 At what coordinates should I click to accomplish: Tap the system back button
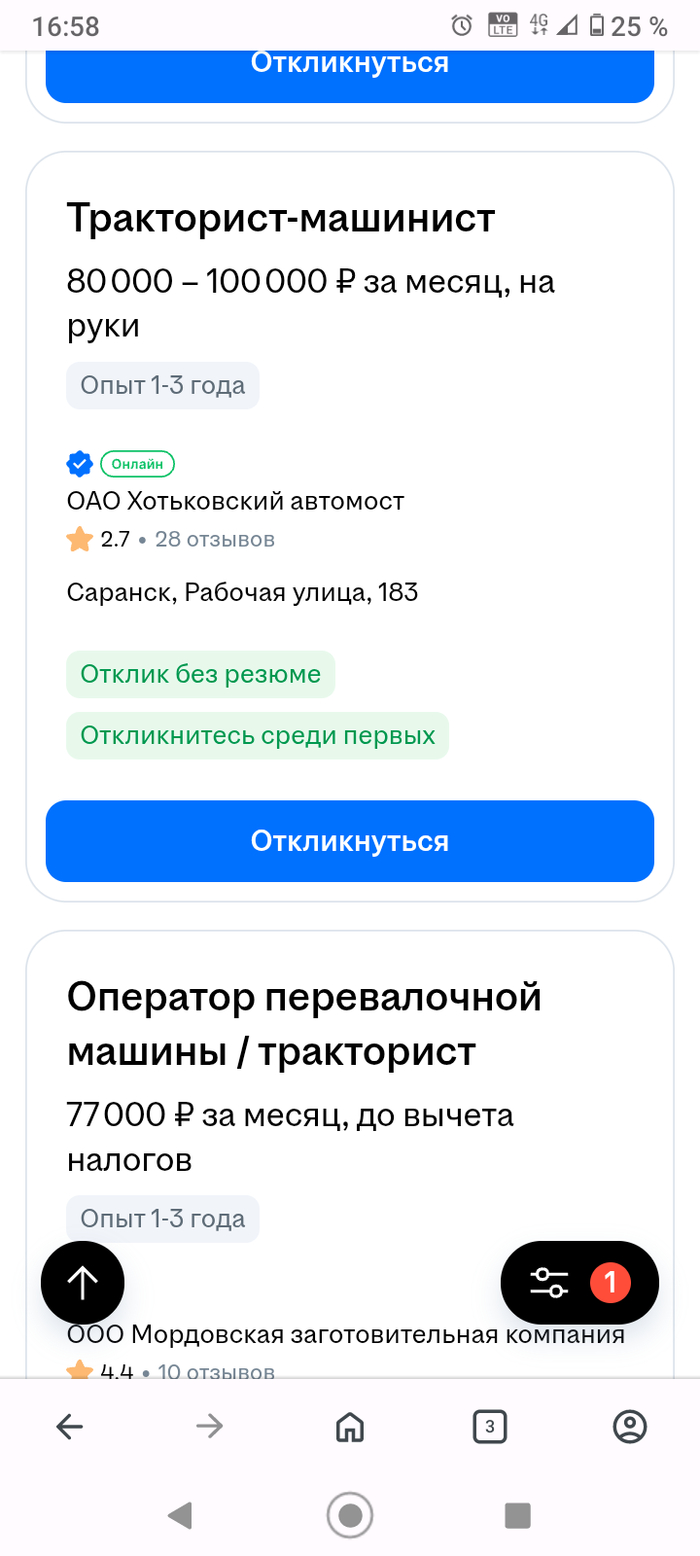pos(180,1515)
